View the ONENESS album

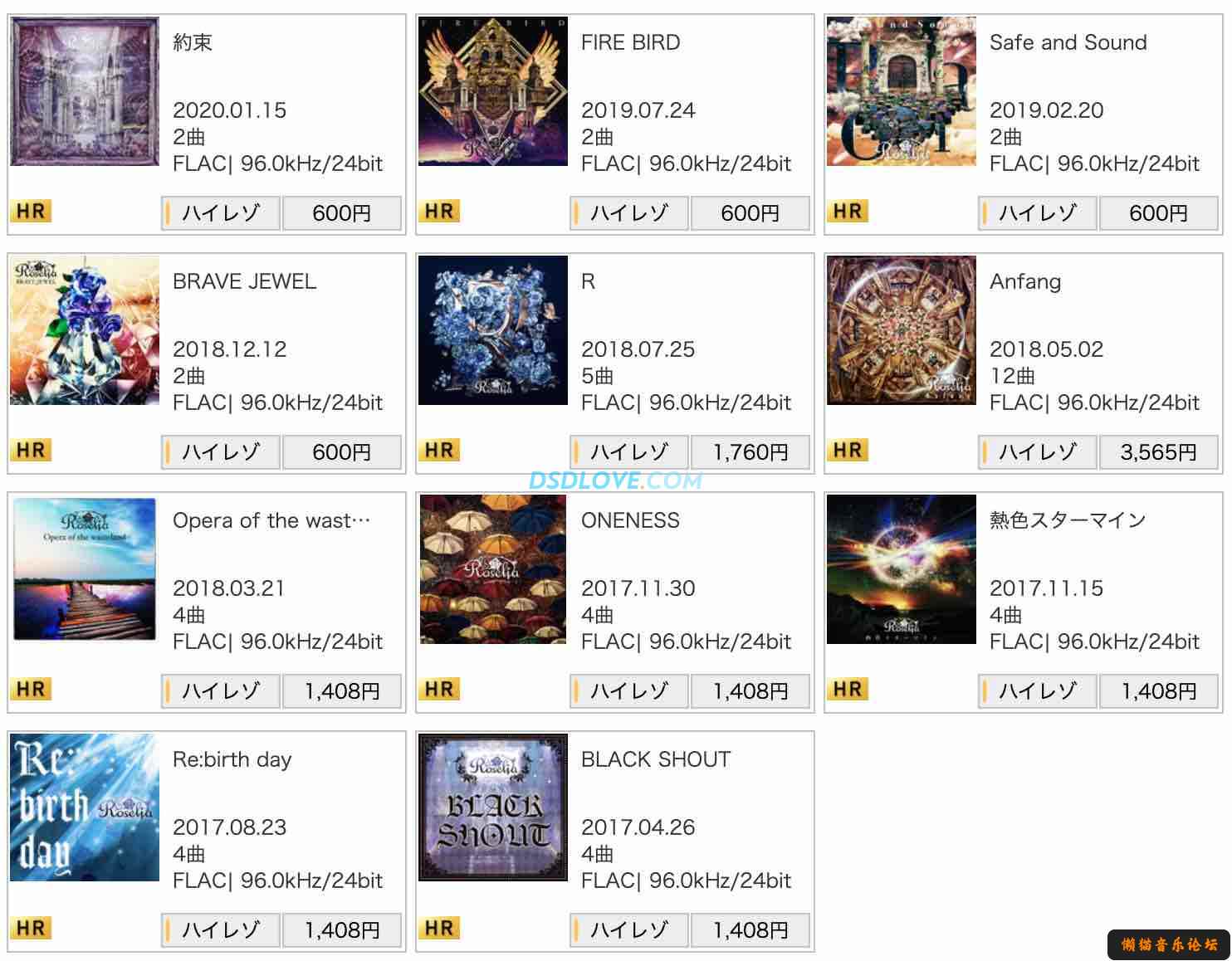point(493,569)
